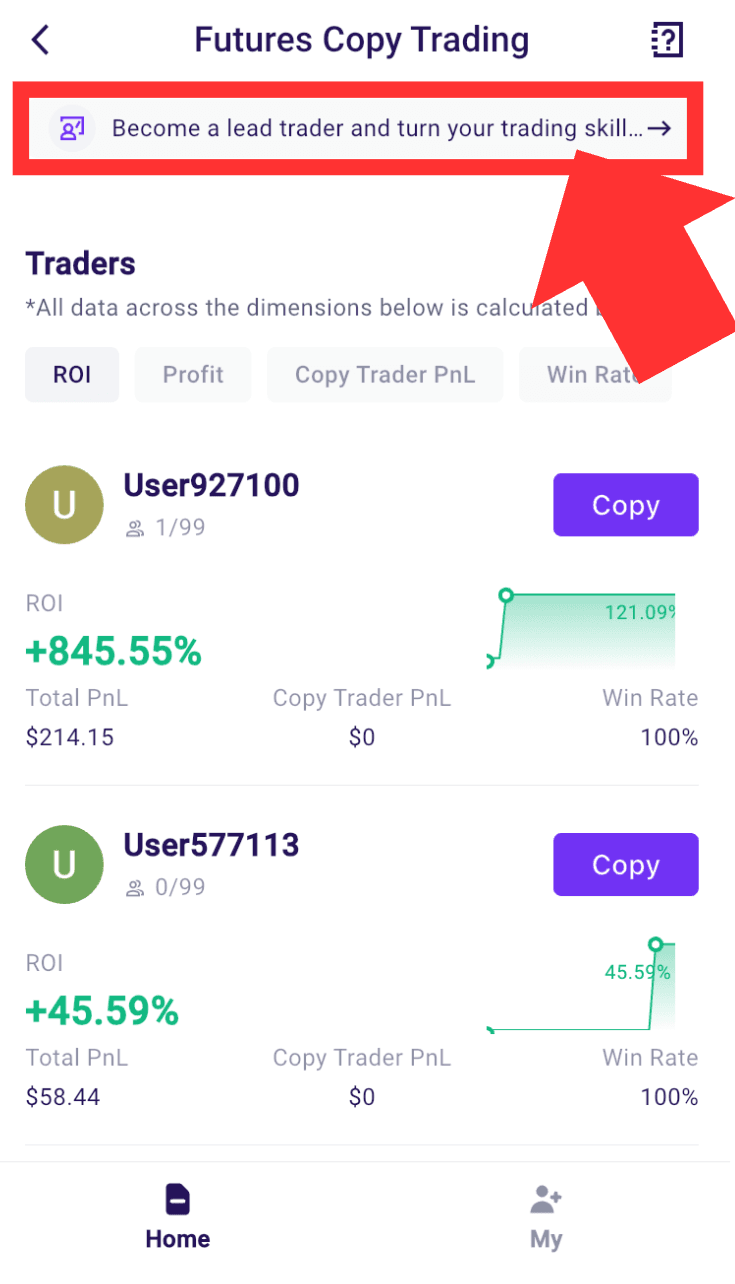The width and height of the screenshot is (735, 1284).
Task: Sort traders by Copy Trader PnL
Action: point(385,375)
